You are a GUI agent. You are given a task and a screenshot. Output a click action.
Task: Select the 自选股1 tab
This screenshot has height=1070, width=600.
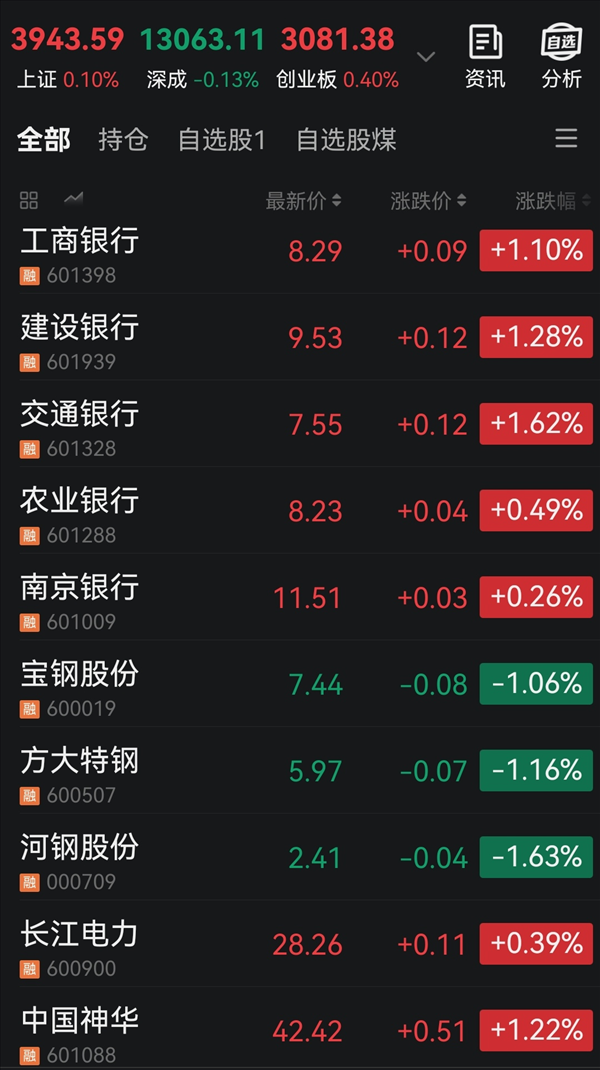tap(222, 140)
